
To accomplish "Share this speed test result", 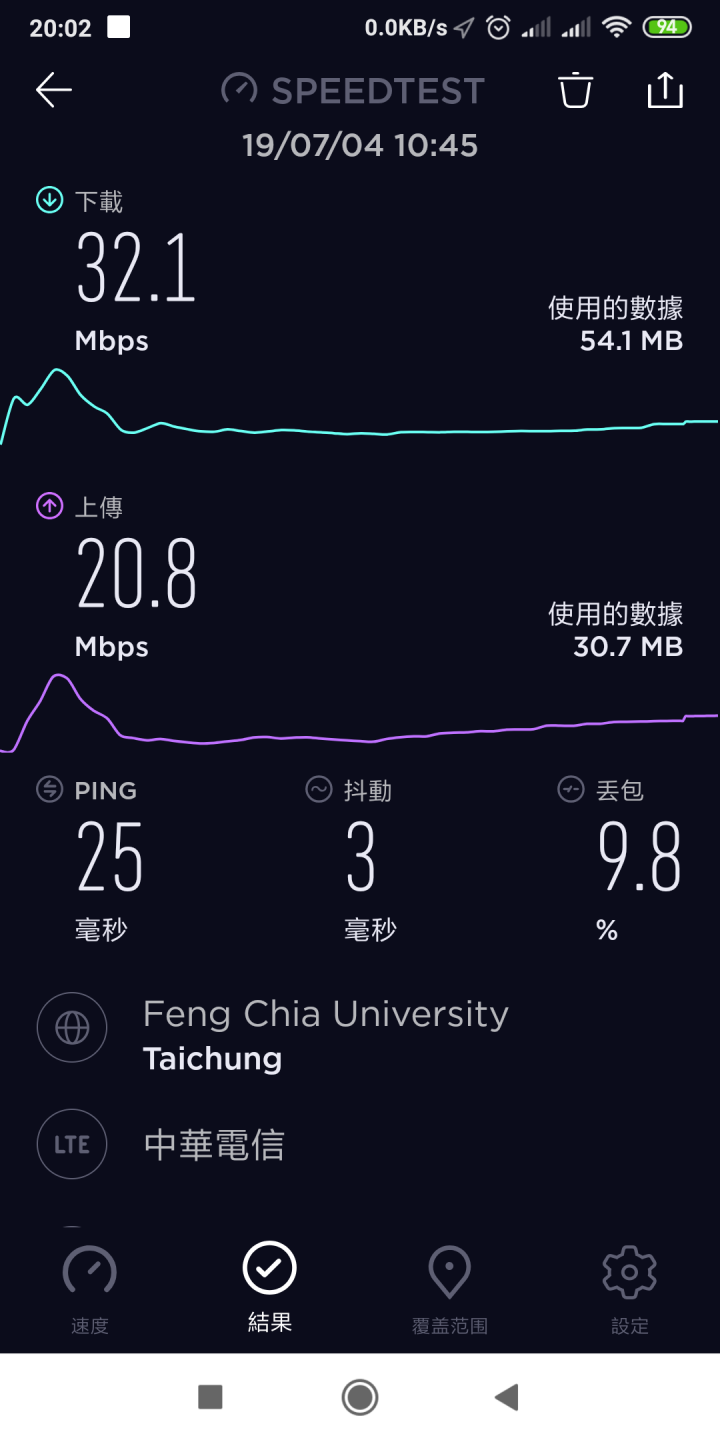I will 665,90.
